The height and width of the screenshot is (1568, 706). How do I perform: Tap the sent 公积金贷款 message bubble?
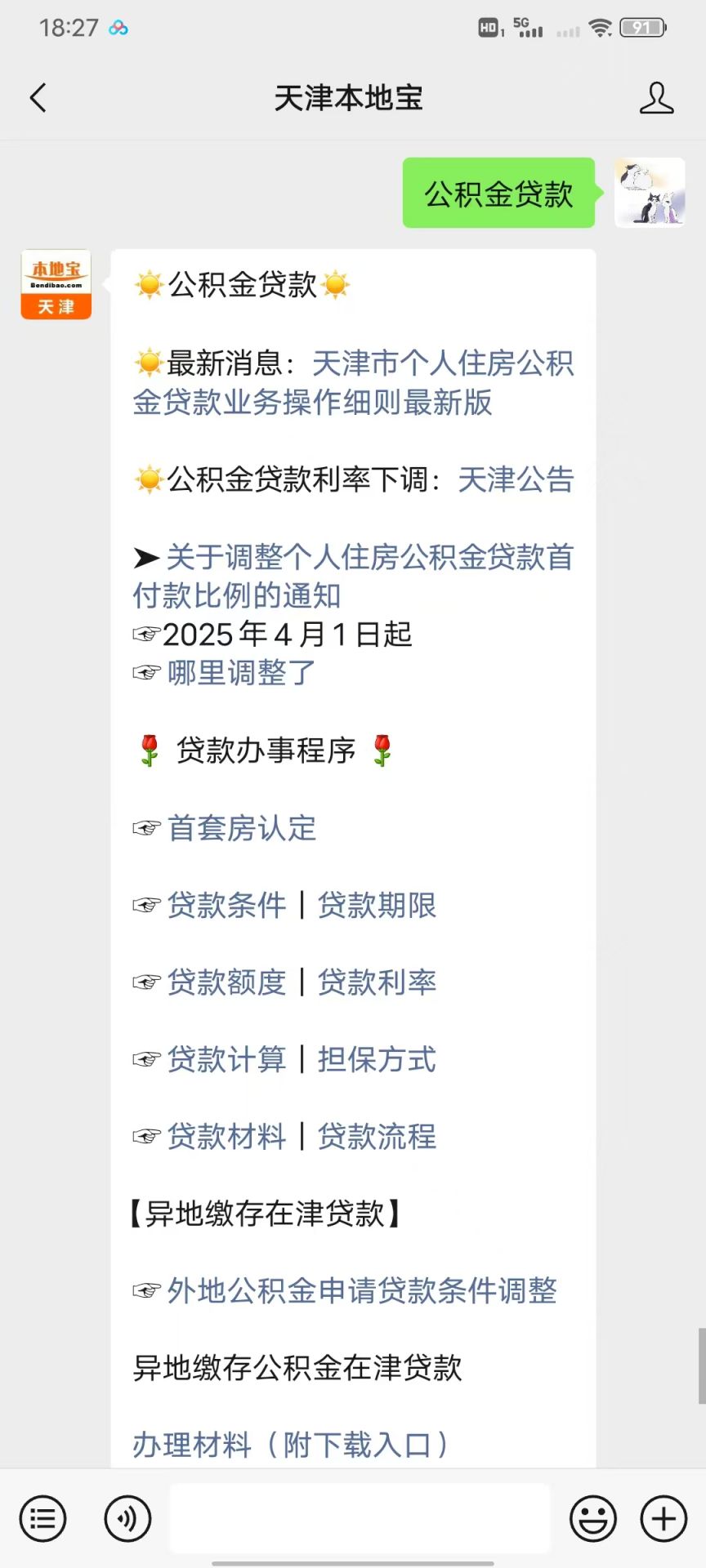(498, 194)
